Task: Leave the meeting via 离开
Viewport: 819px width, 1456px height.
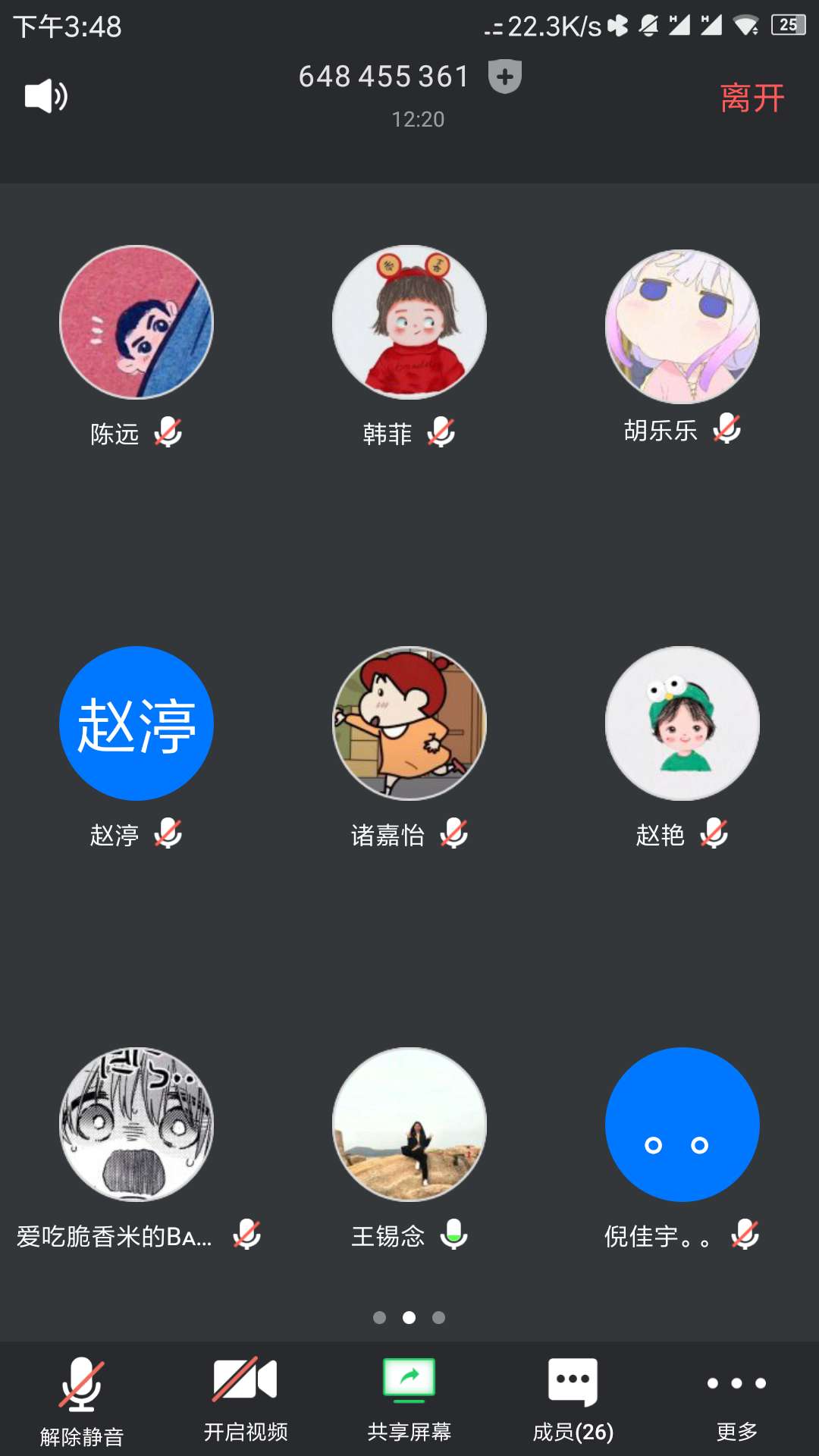Action: (752, 99)
